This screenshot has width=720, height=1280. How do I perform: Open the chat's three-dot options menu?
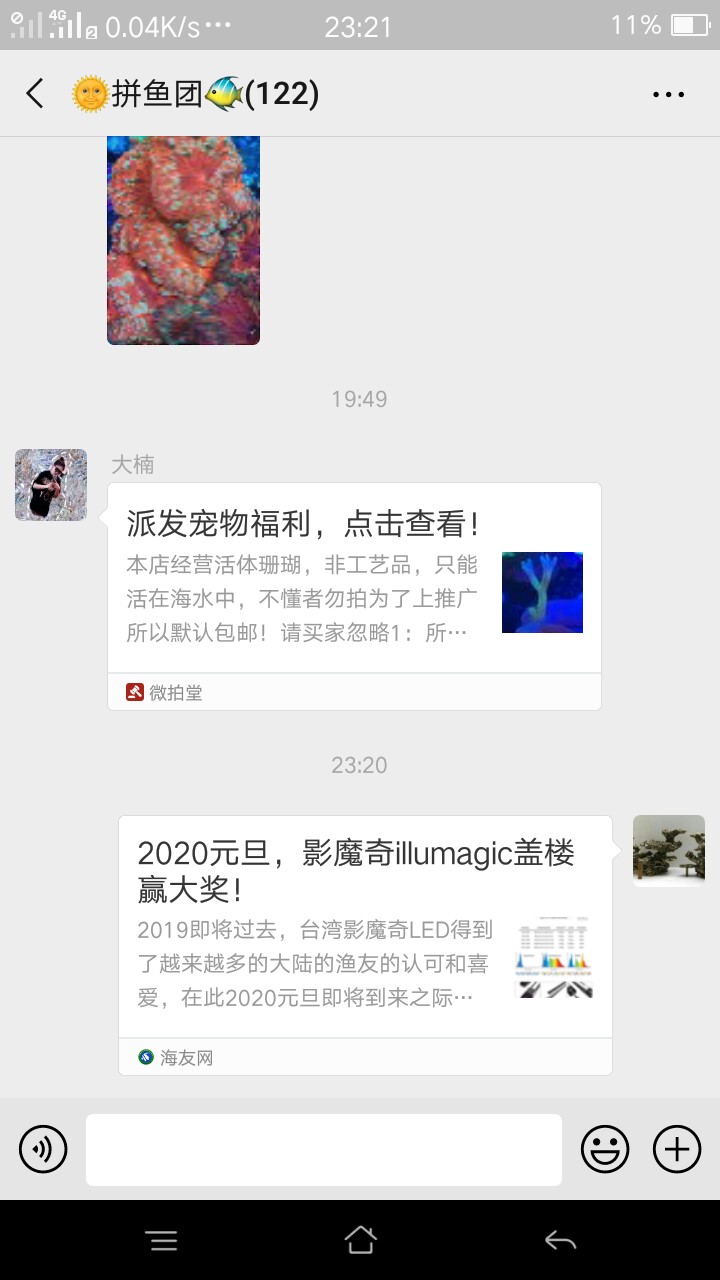[x=668, y=95]
